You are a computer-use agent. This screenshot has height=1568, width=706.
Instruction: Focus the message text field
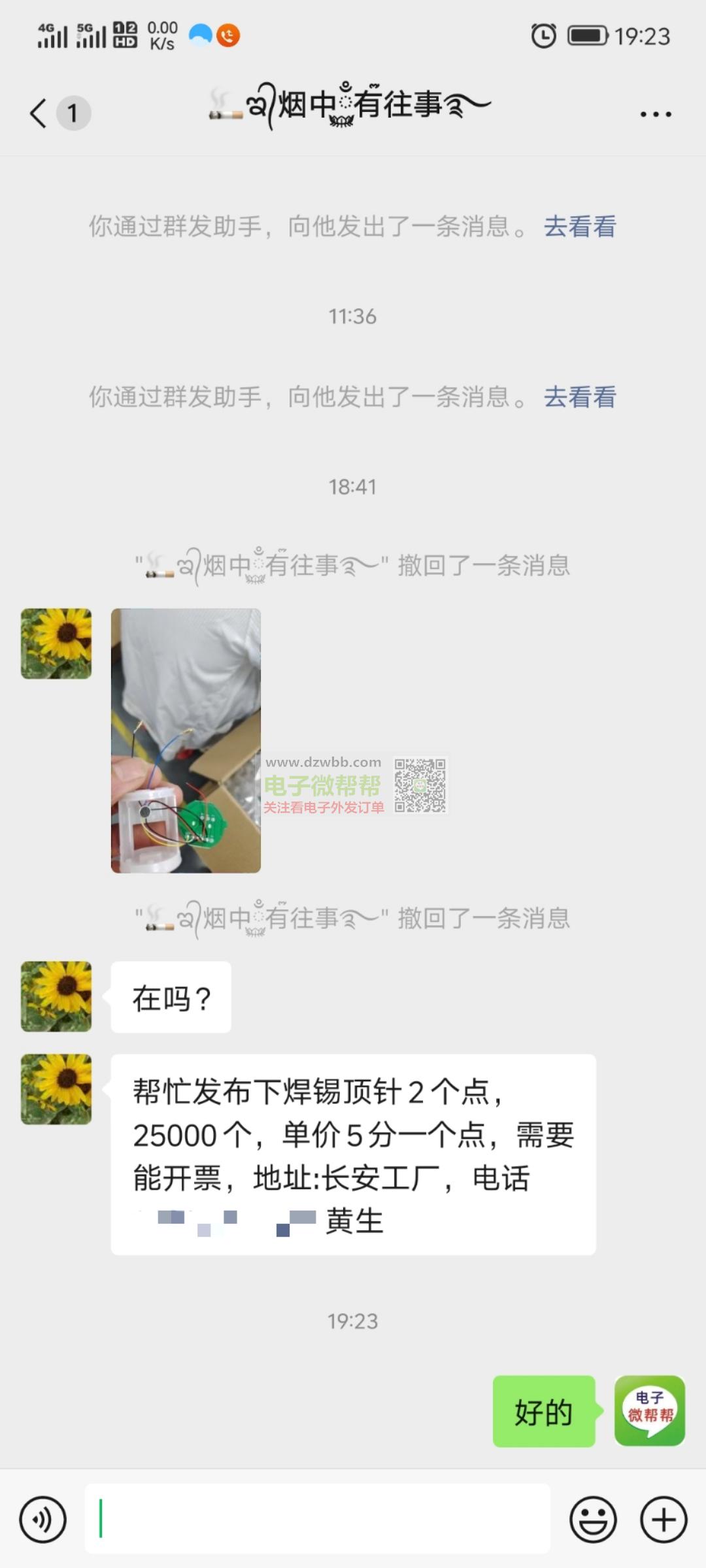317,1518
